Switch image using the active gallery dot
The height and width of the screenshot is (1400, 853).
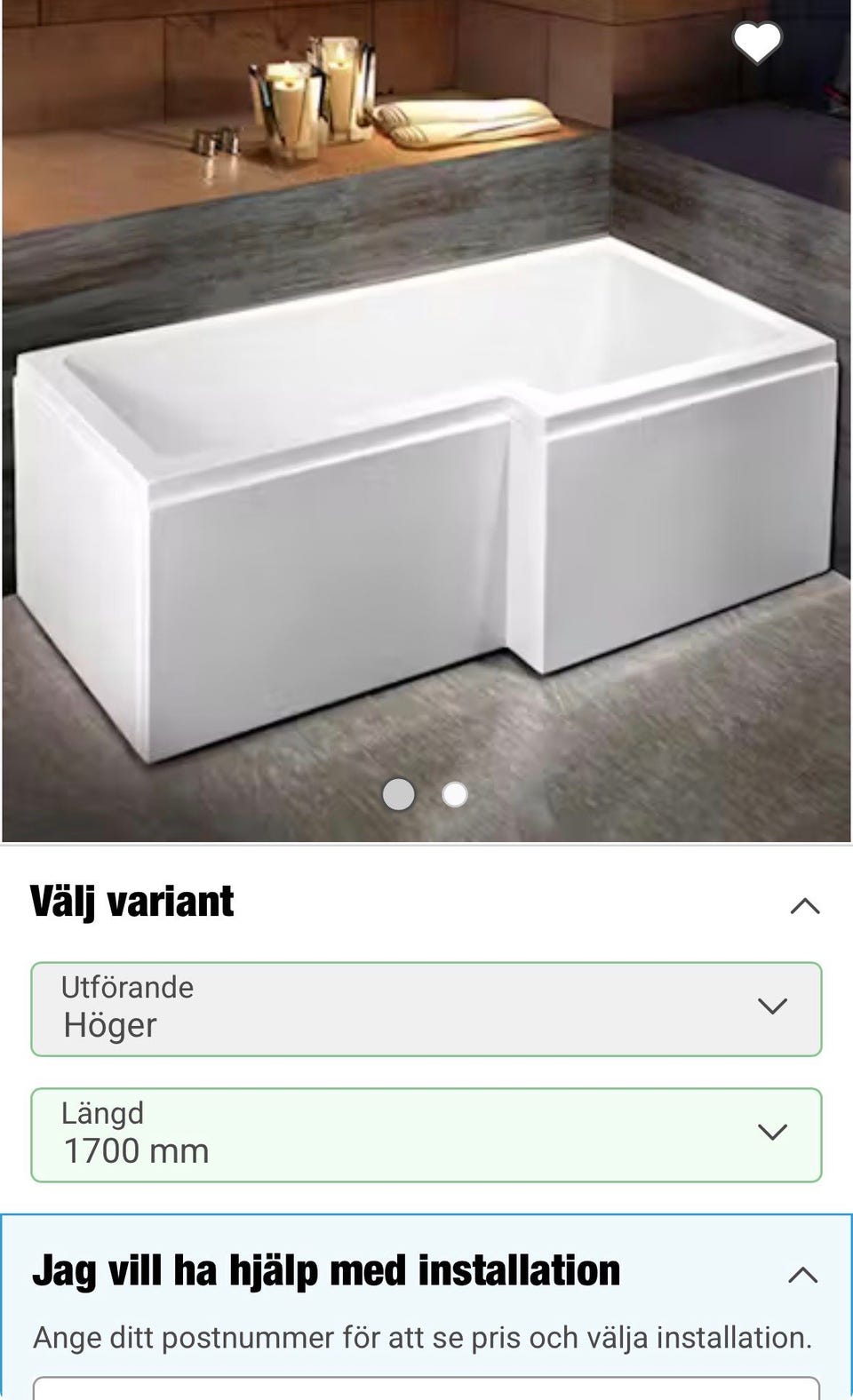pyautogui.click(x=399, y=795)
